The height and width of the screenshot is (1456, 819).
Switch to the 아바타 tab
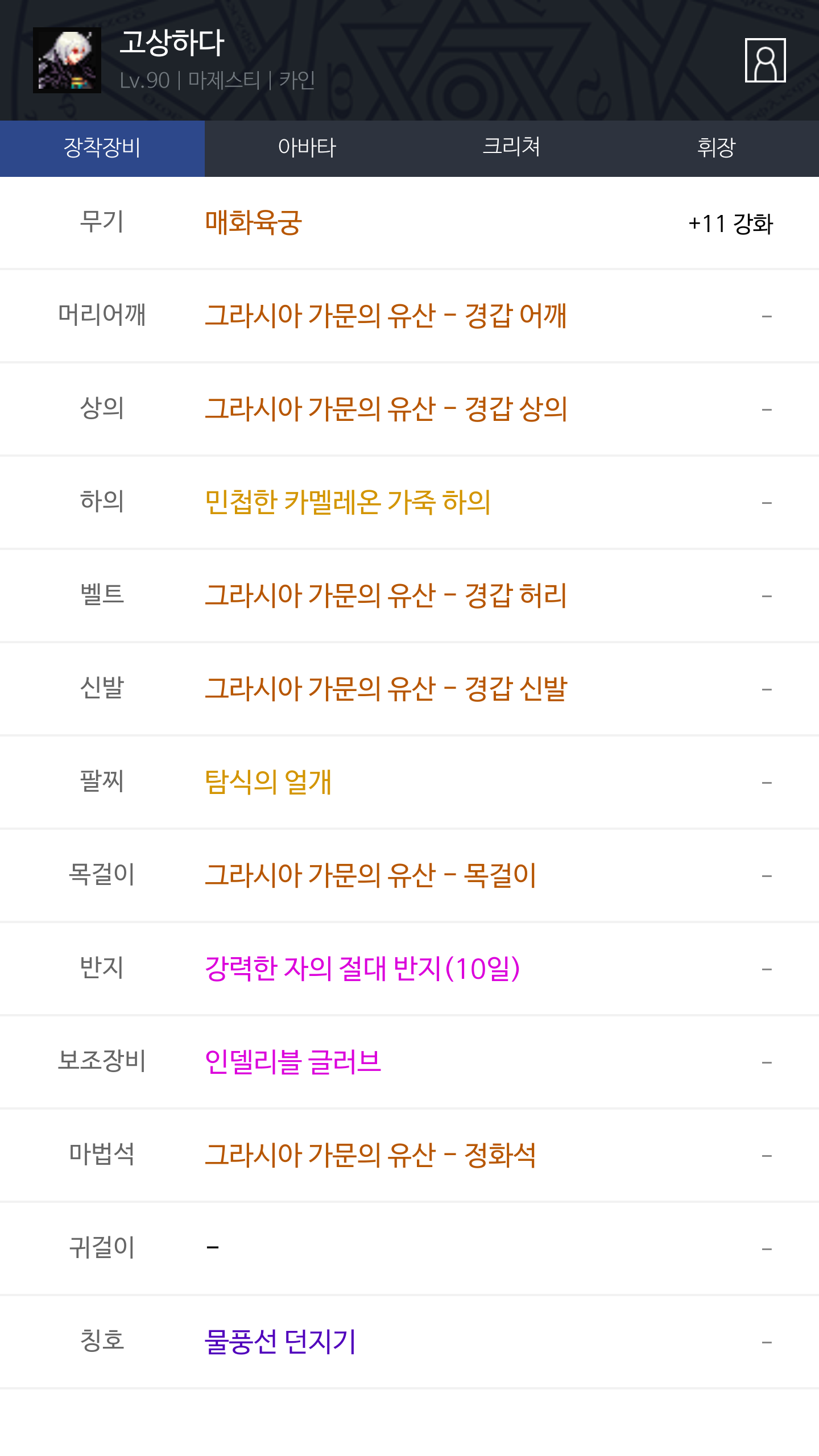tap(307, 148)
